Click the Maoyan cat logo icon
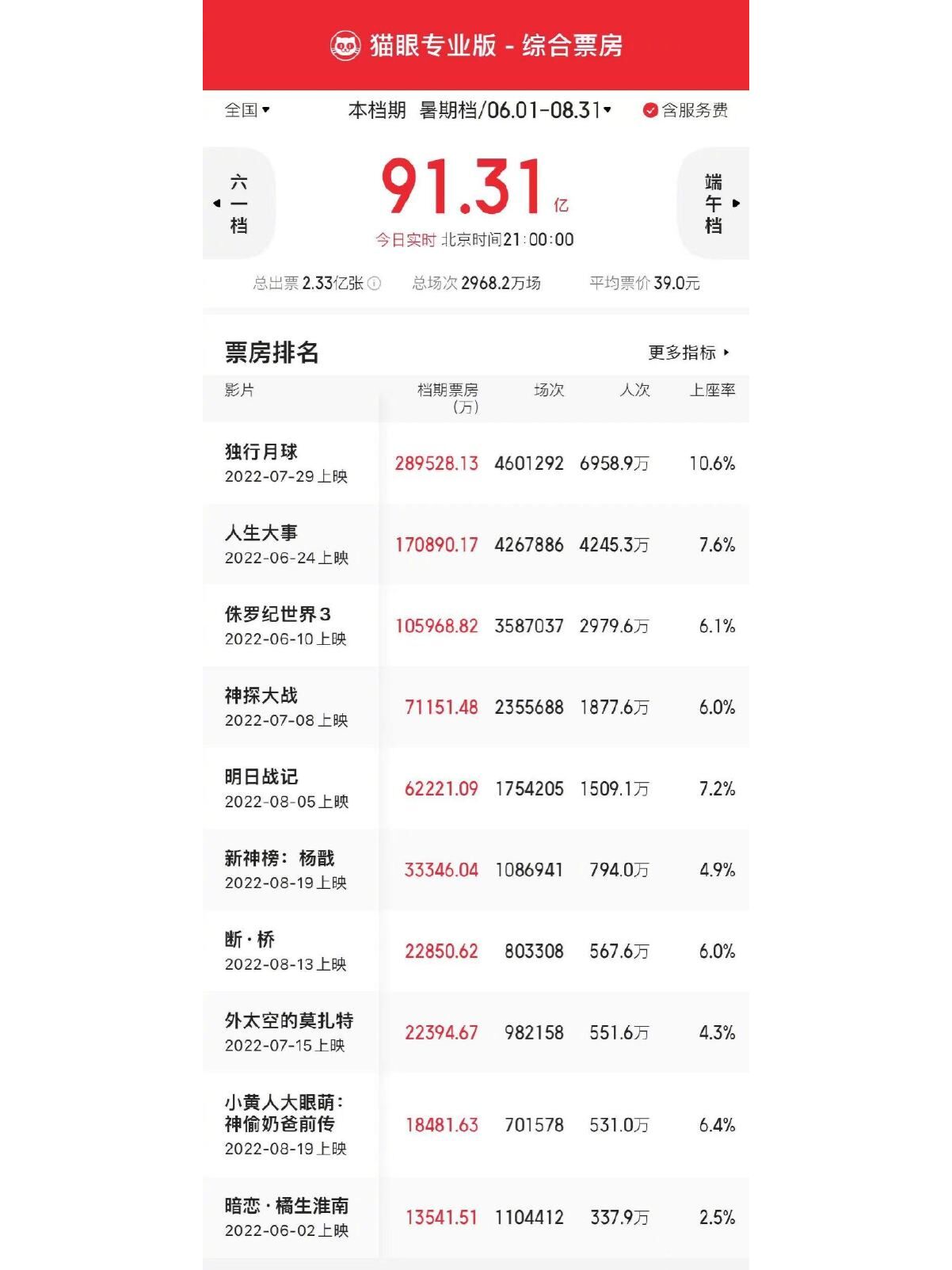This screenshot has height=1270, width=952. click(344, 46)
